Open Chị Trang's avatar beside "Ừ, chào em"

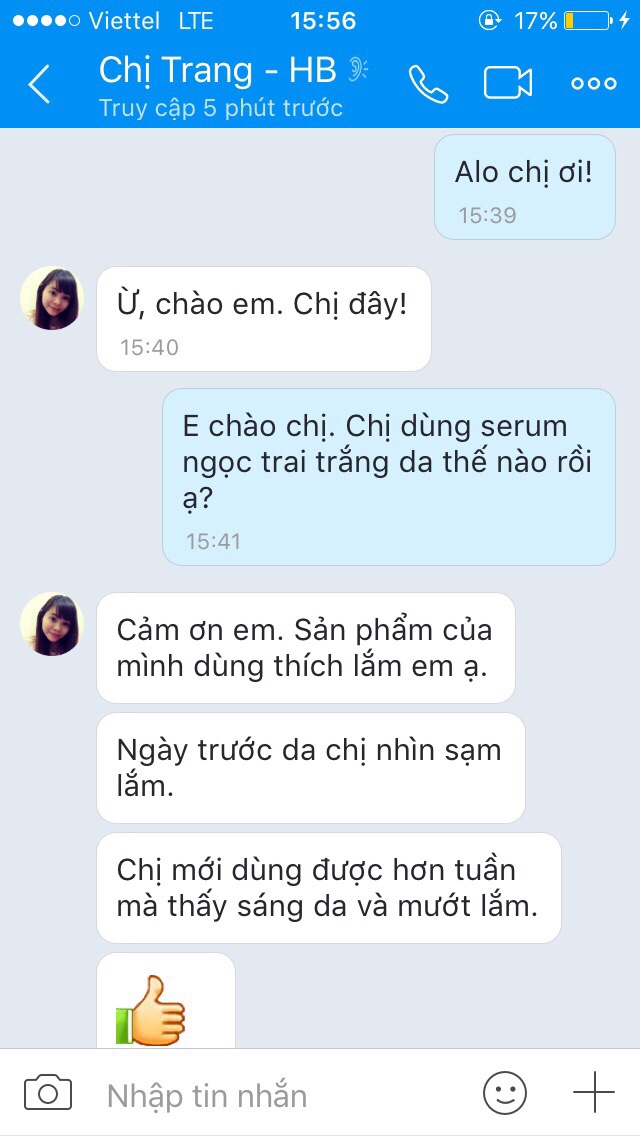[x=52, y=298]
